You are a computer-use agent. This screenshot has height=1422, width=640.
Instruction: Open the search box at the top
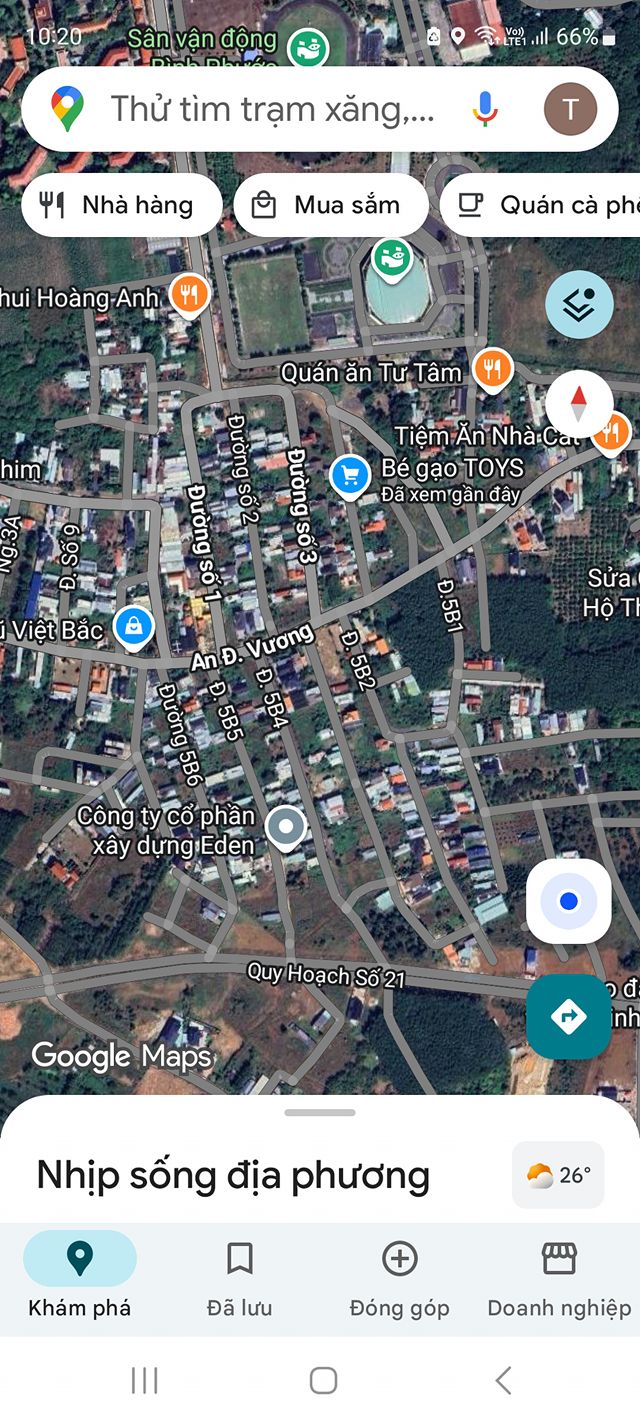270,108
